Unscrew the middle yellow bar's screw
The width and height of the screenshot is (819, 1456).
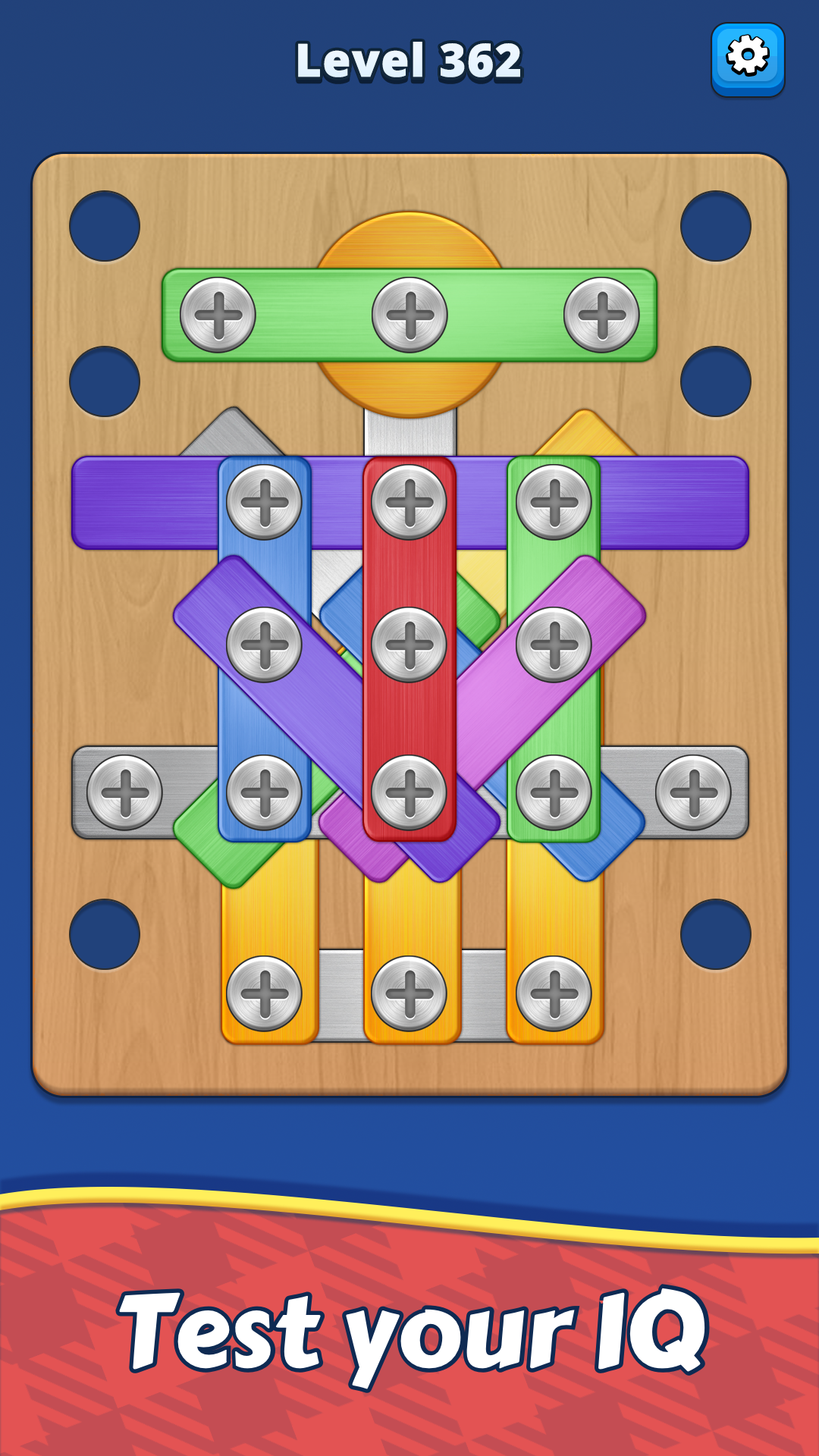coord(409,993)
